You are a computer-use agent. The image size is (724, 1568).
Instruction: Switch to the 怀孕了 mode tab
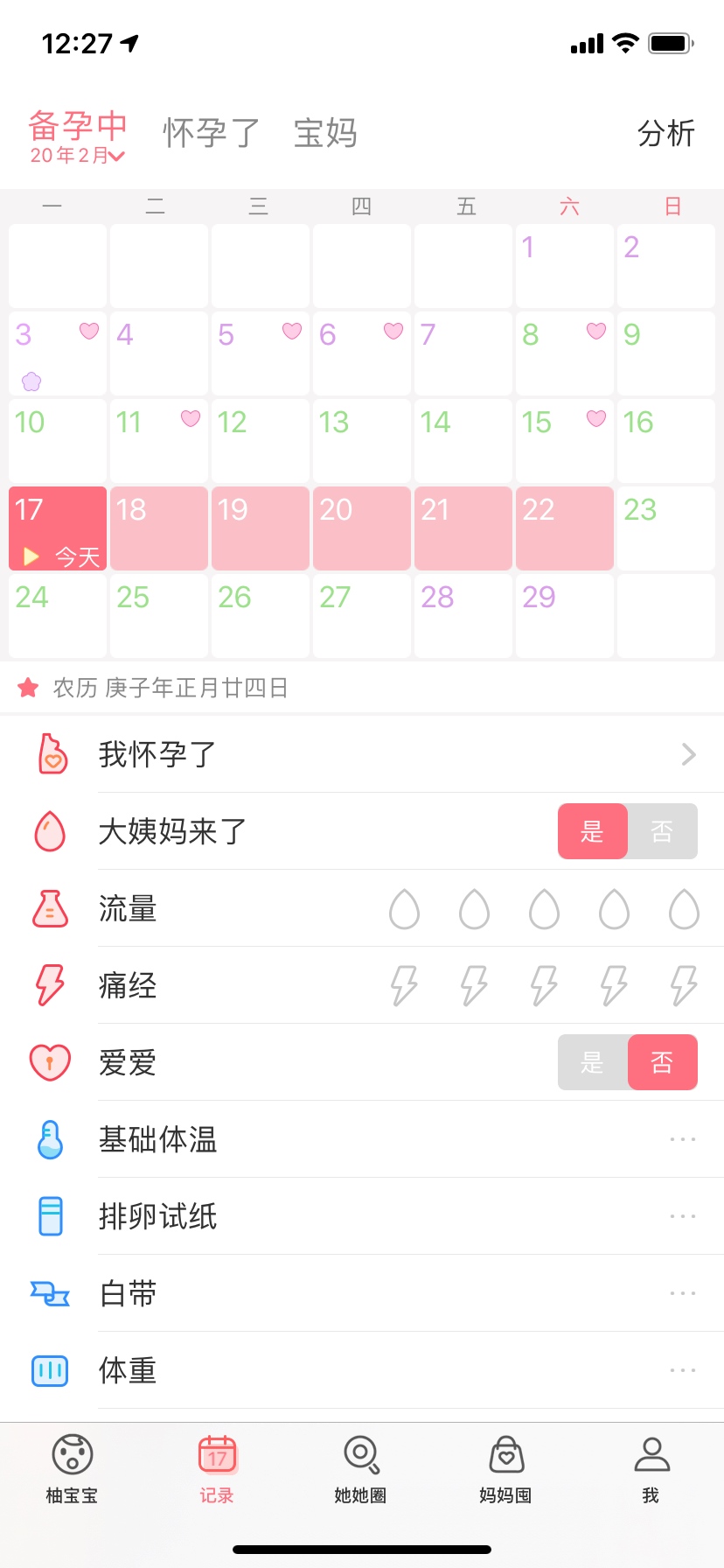tap(211, 133)
